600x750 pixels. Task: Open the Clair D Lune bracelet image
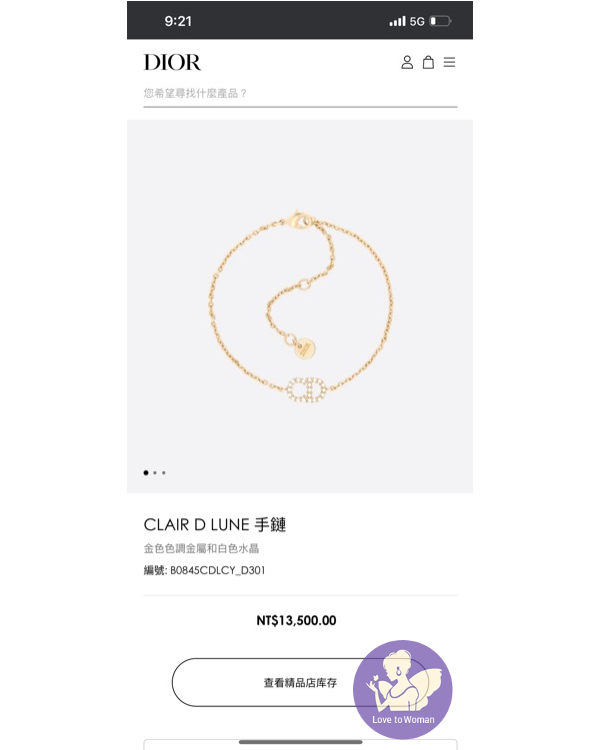300,305
